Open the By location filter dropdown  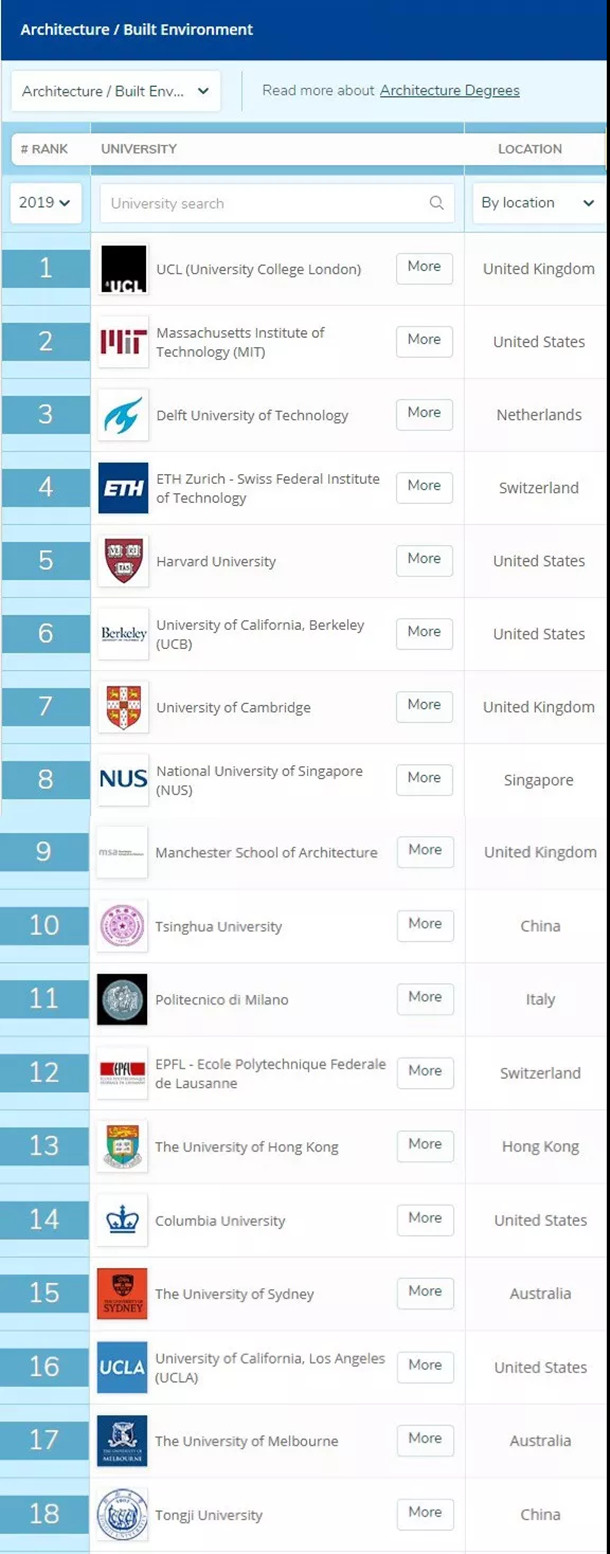point(538,203)
